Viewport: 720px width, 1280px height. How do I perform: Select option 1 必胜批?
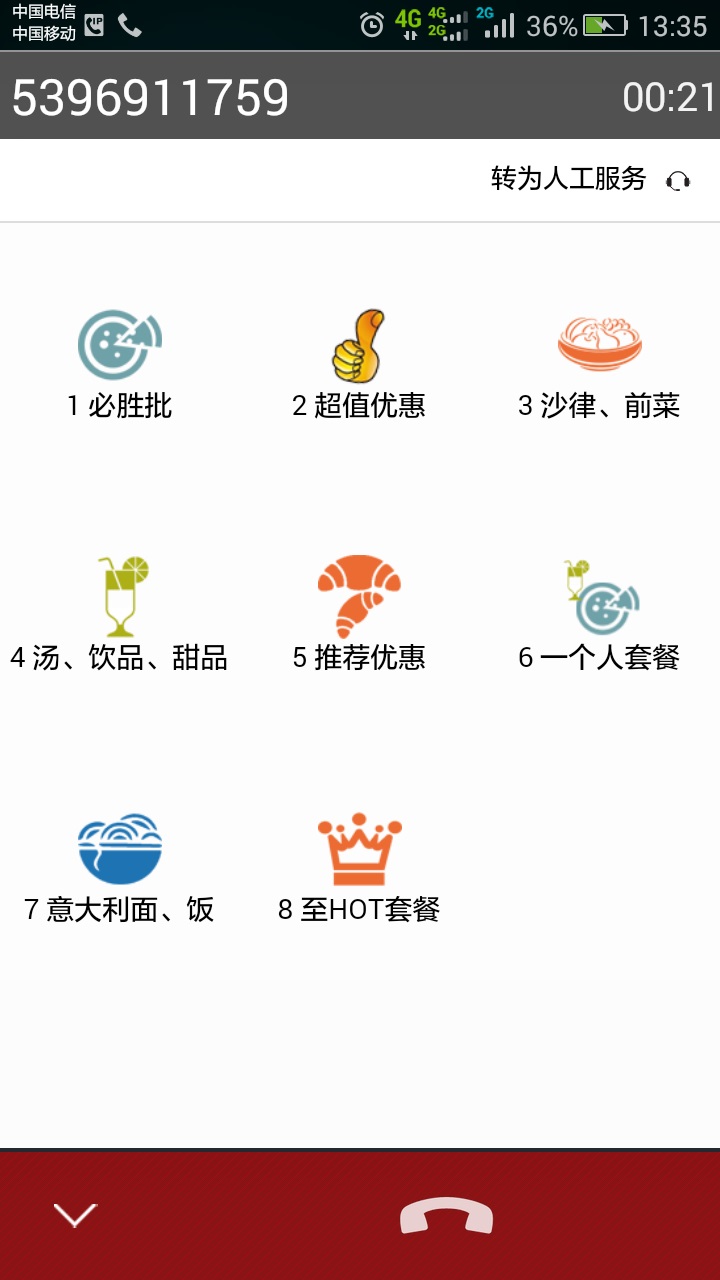pyautogui.click(x=120, y=364)
